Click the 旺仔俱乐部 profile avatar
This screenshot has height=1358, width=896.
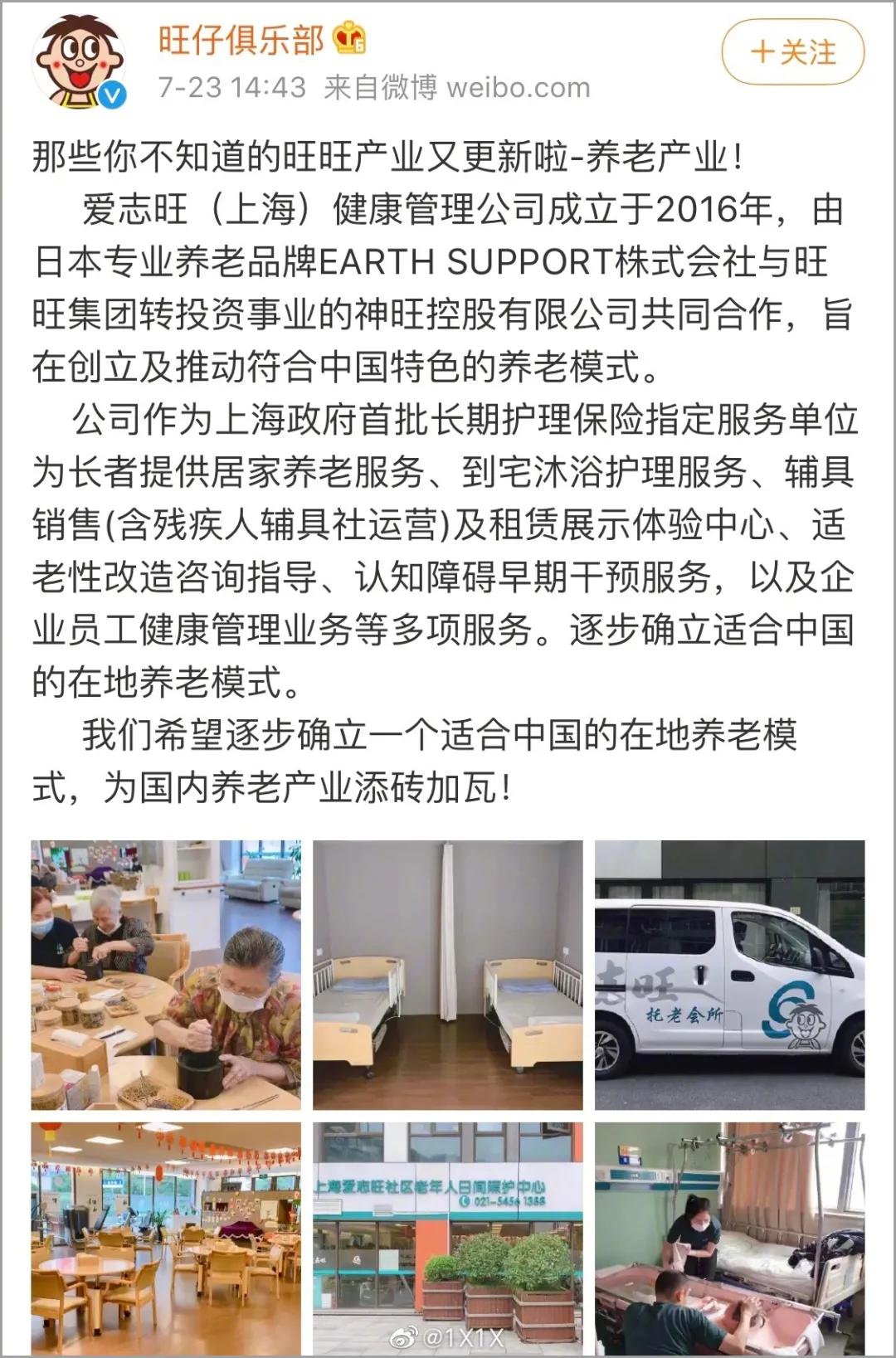[x=80, y=58]
